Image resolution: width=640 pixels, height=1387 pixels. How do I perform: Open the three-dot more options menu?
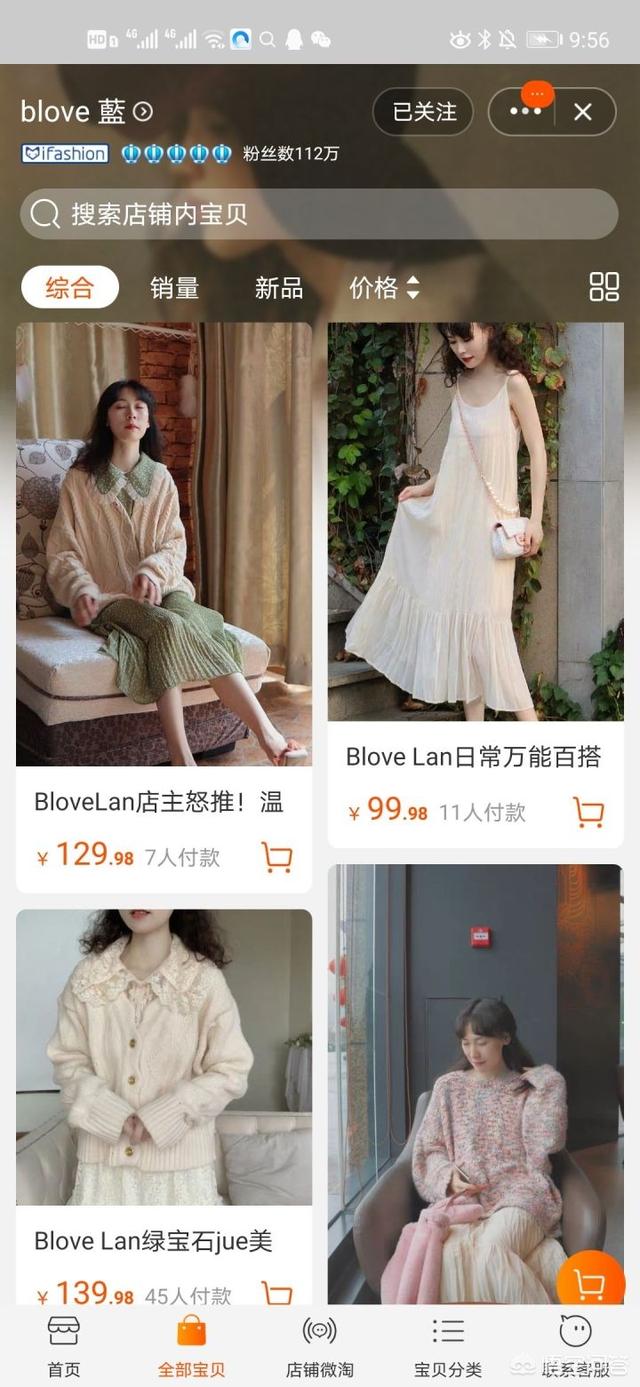(525, 112)
